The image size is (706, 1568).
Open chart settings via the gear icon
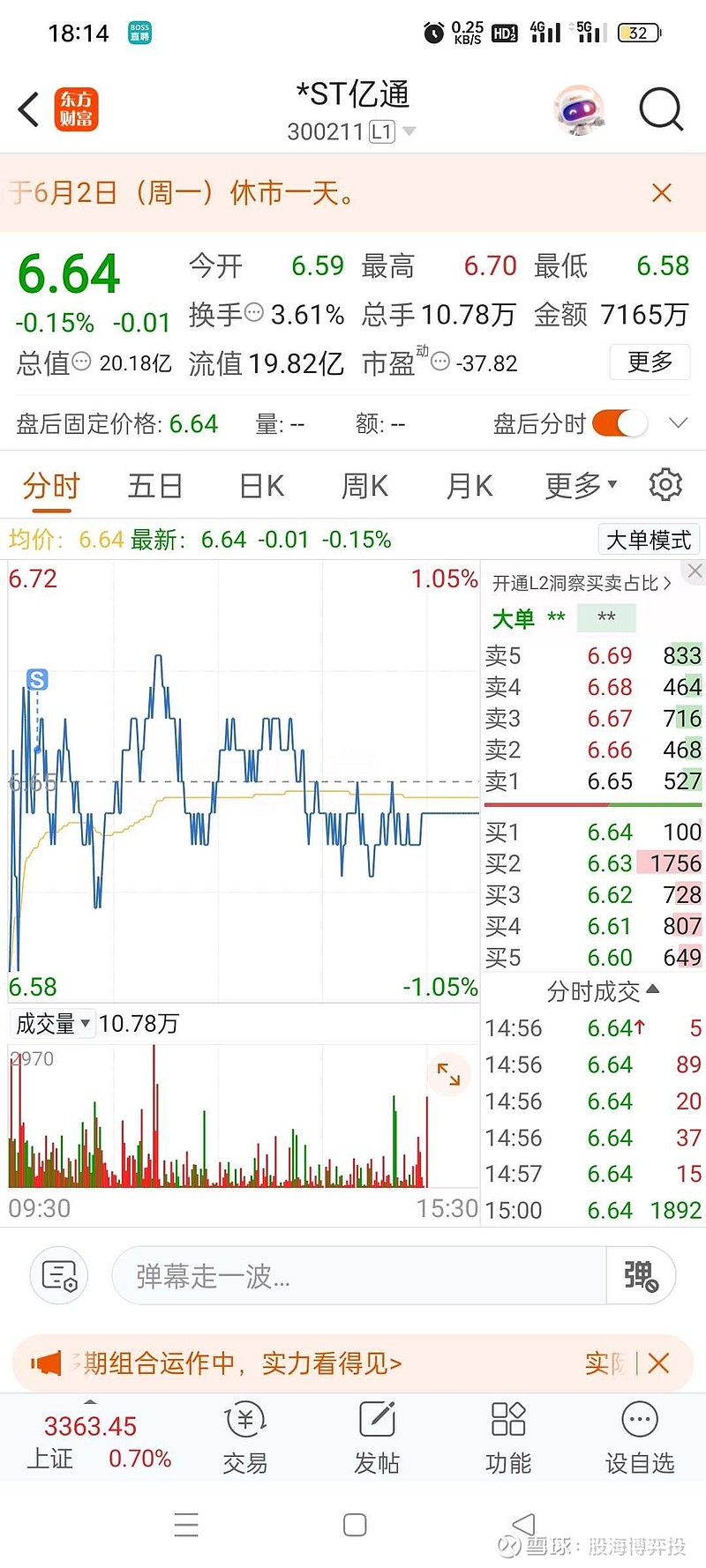(x=666, y=484)
